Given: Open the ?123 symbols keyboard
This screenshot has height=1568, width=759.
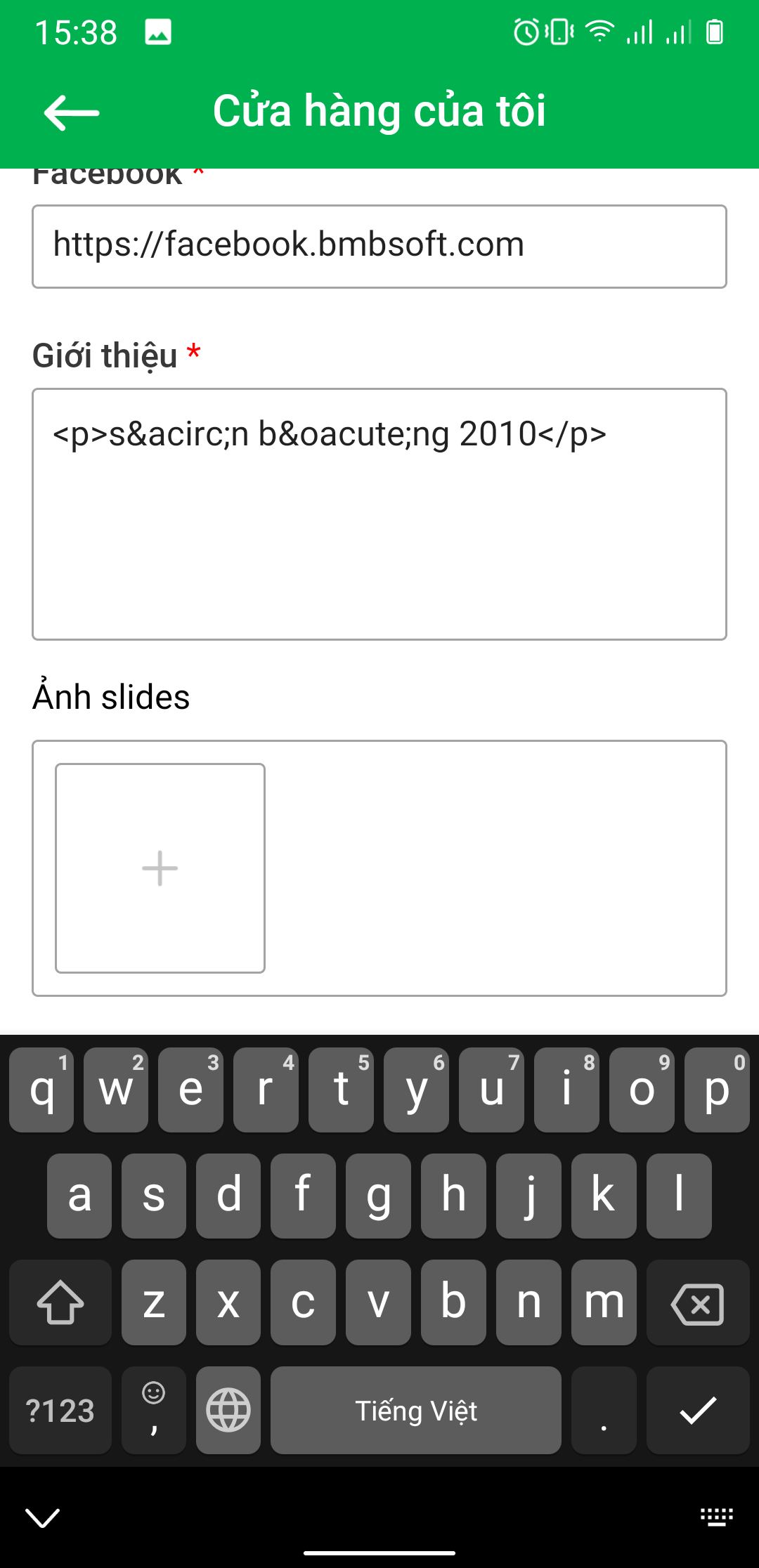Looking at the screenshot, I should (60, 1411).
